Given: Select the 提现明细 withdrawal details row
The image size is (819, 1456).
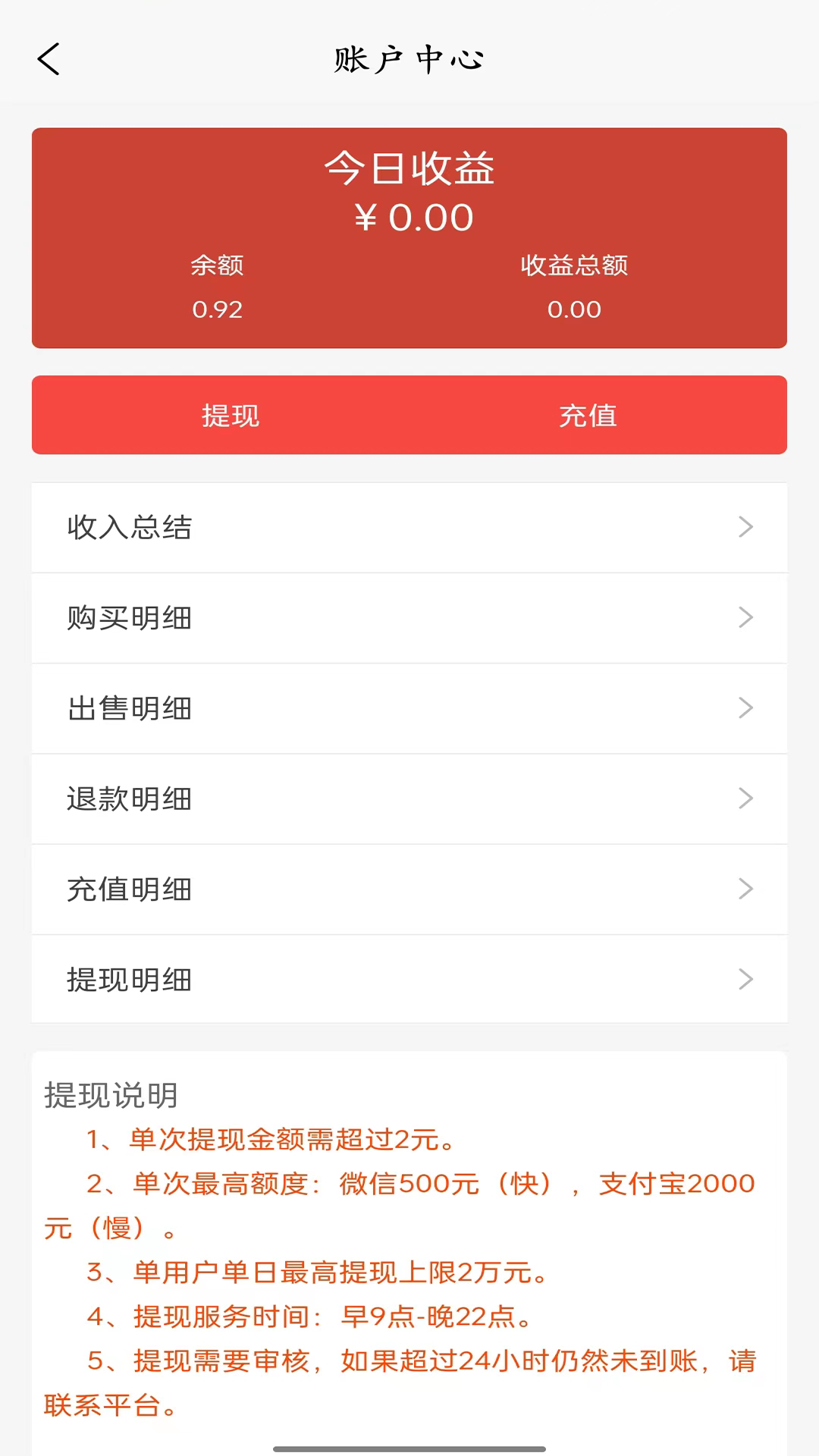Looking at the screenshot, I should pos(409,979).
